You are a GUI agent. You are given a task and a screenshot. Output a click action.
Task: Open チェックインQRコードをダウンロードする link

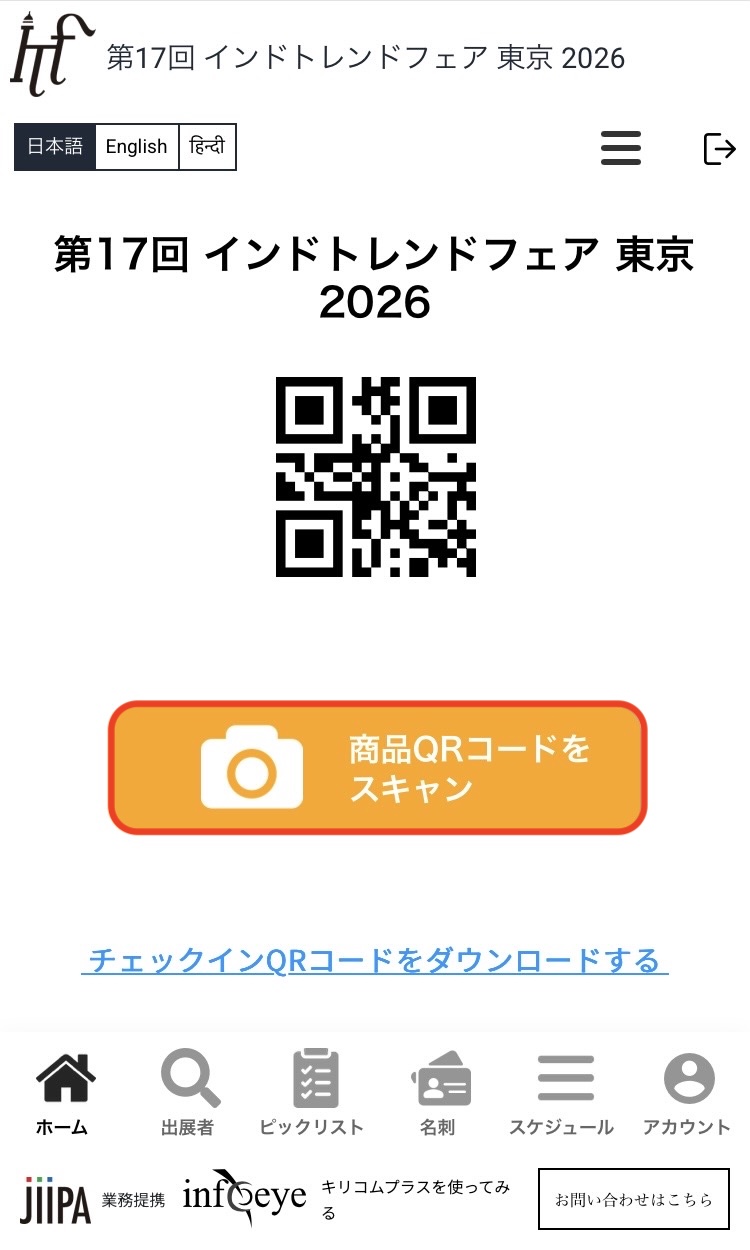point(374,961)
